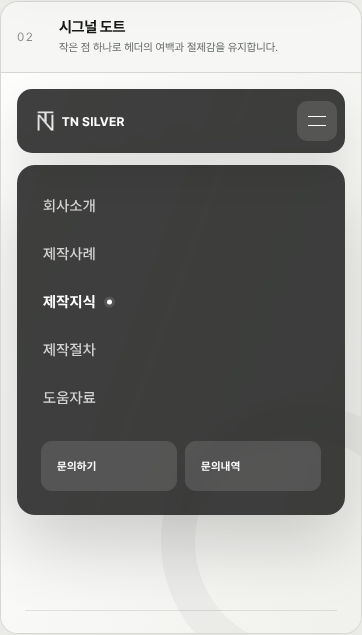The width and height of the screenshot is (362, 635).
Task: Go to 제작사례 page
Action: pyautogui.click(x=69, y=254)
